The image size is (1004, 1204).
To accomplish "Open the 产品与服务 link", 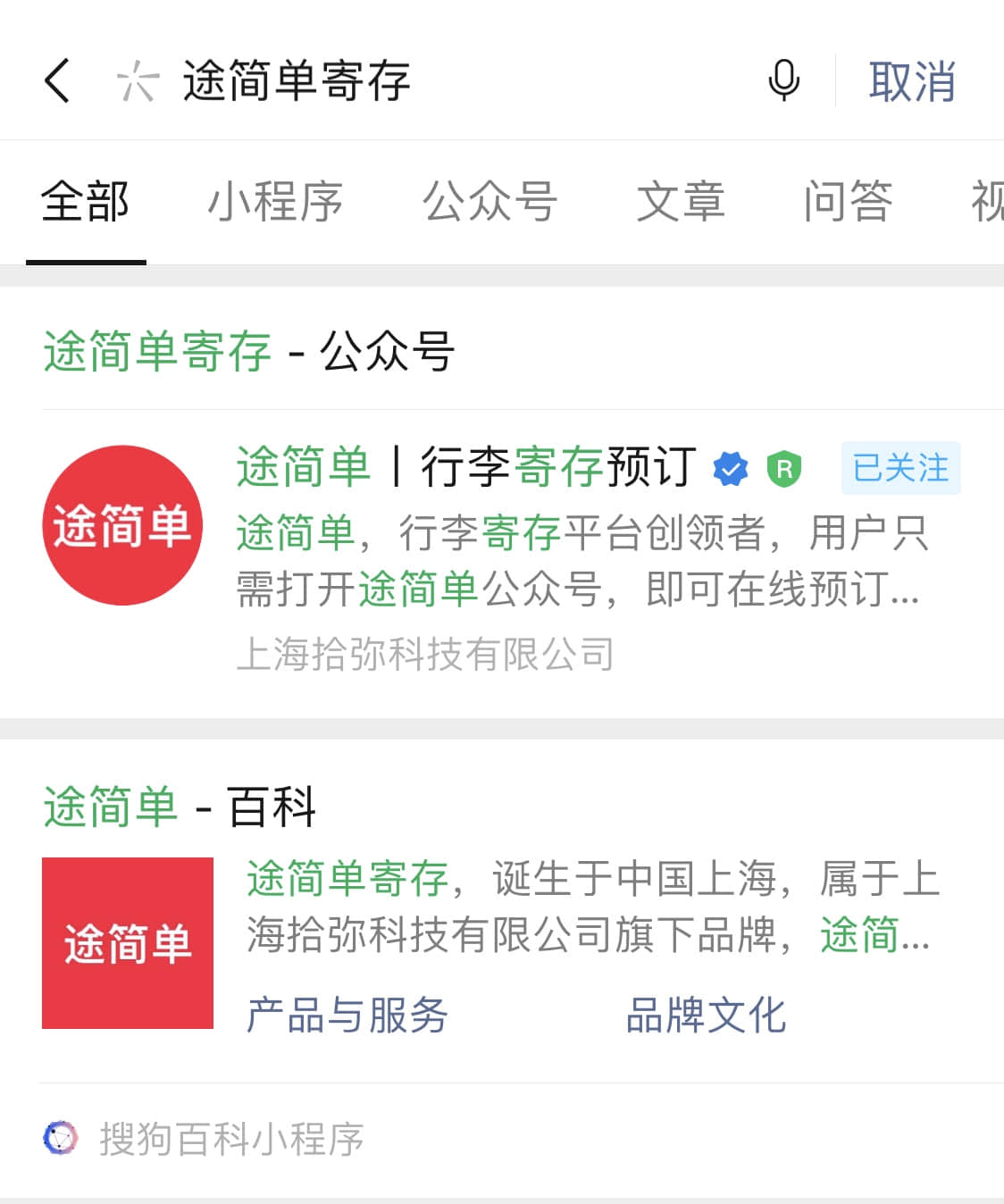I will [345, 1014].
